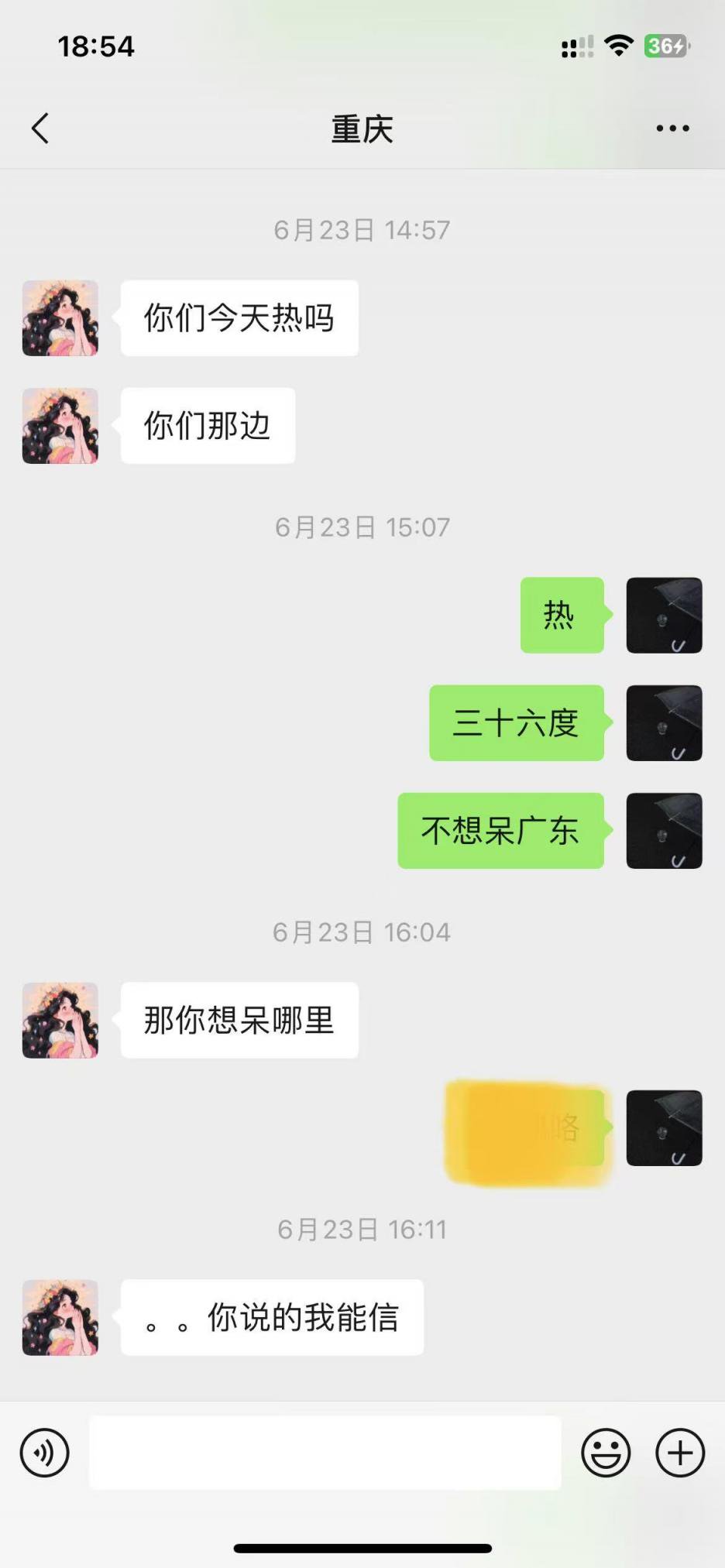Screen dimensions: 725x1568
Task: Switch to voice message input
Action: coord(45,1453)
